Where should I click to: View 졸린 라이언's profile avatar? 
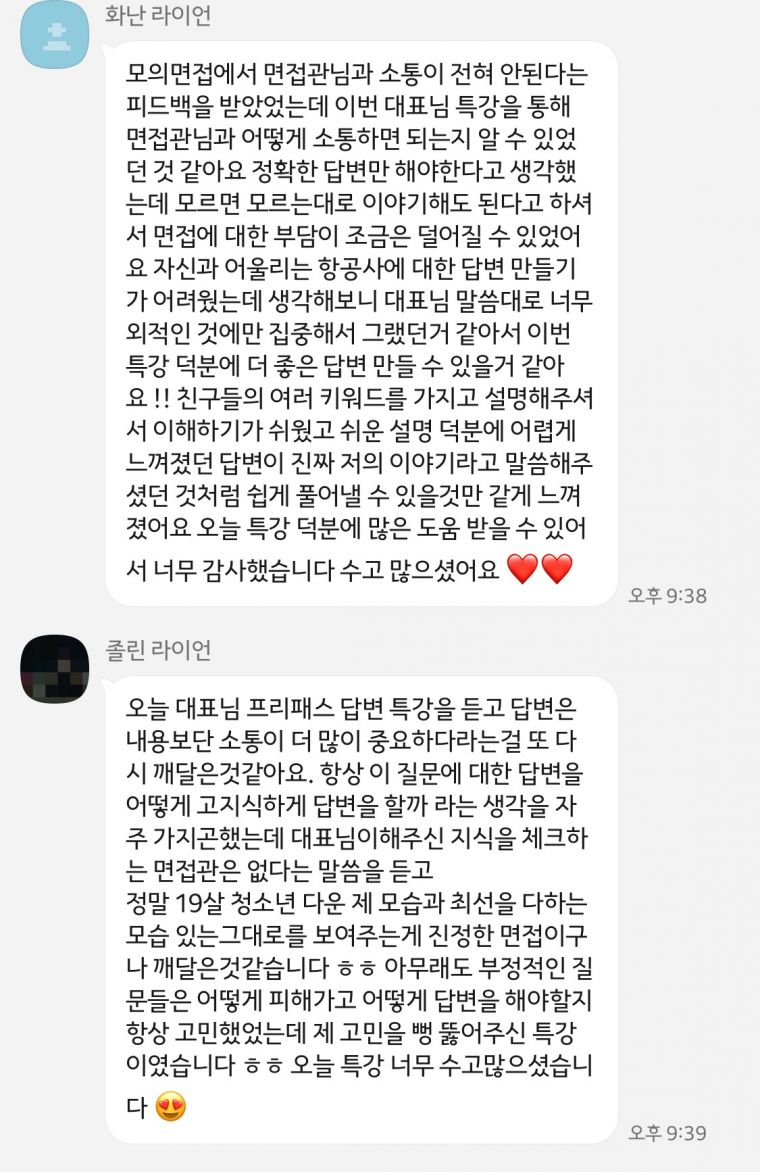click(x=54, y=668)
